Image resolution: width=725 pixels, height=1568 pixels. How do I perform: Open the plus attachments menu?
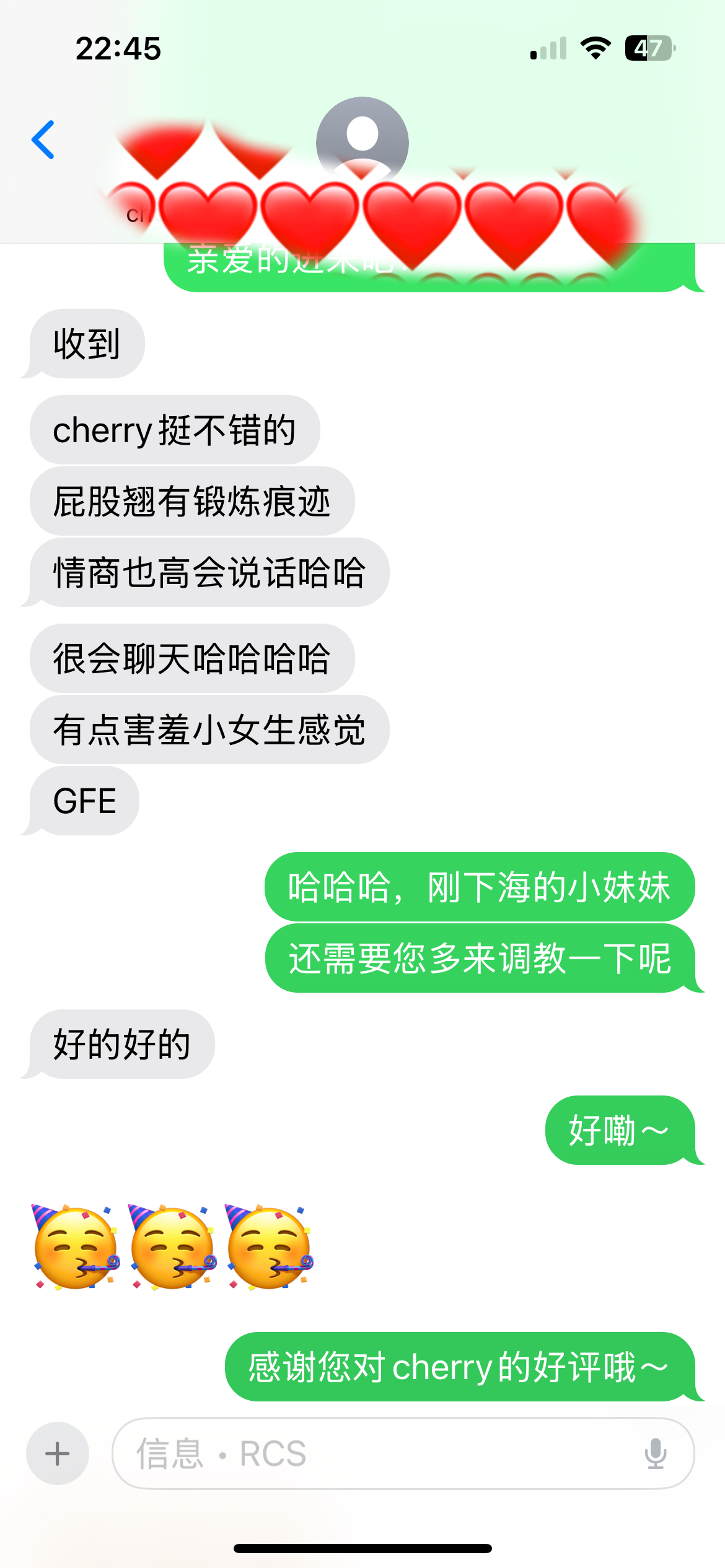57,1453
